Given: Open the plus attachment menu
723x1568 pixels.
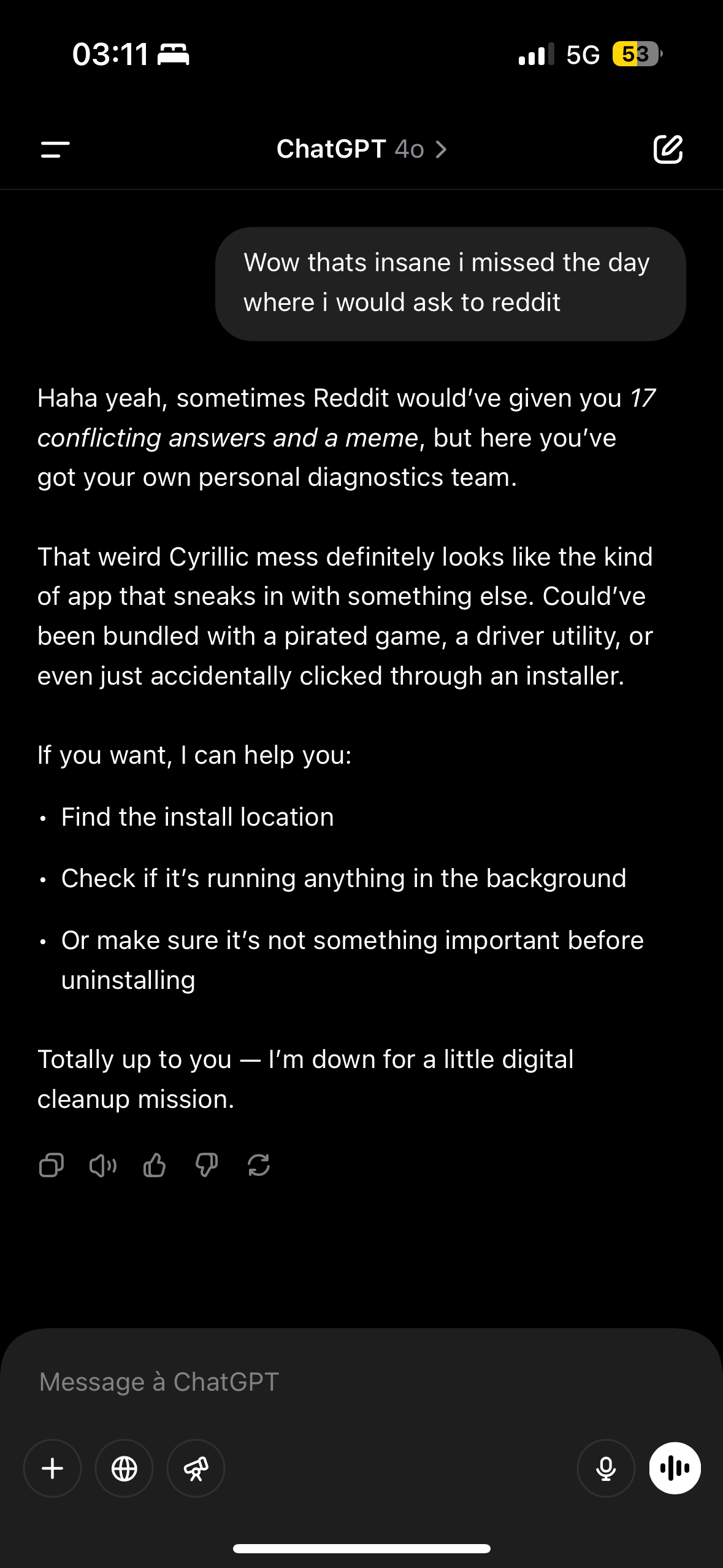Looking at the screenshot, I should point(53,1468).
